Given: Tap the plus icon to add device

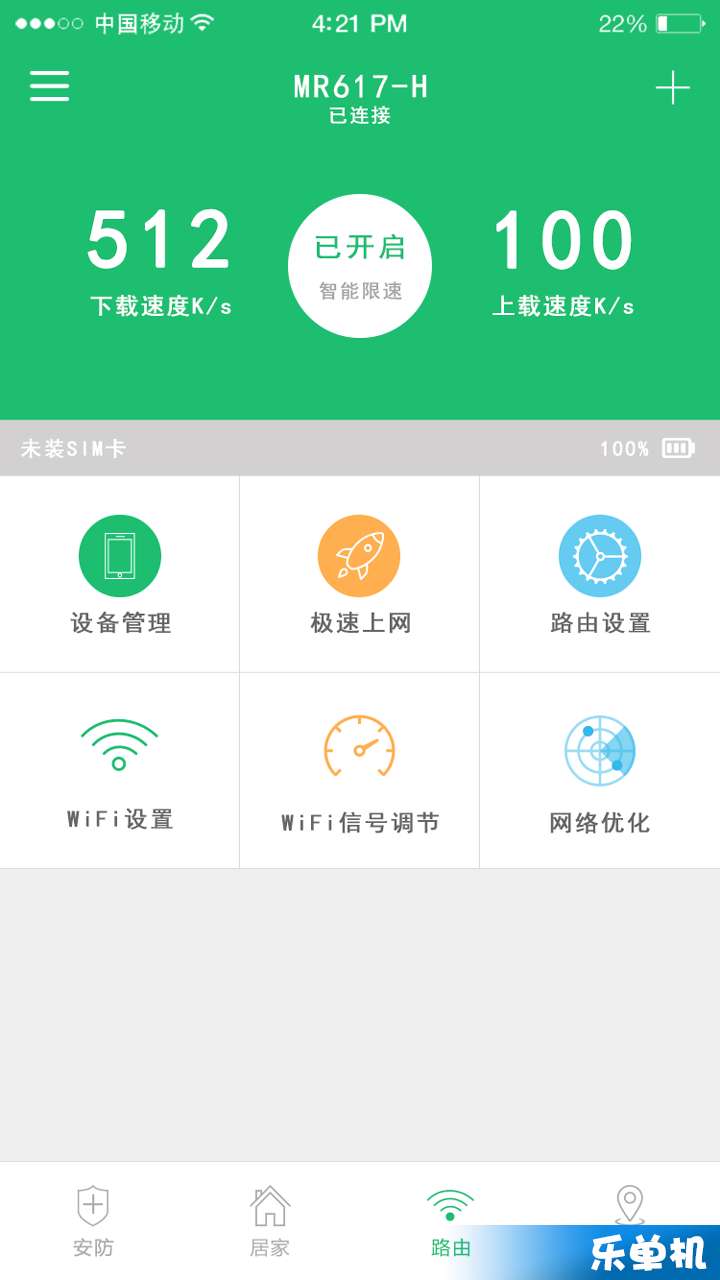Looking at the screenshot, I should (673, 88).
